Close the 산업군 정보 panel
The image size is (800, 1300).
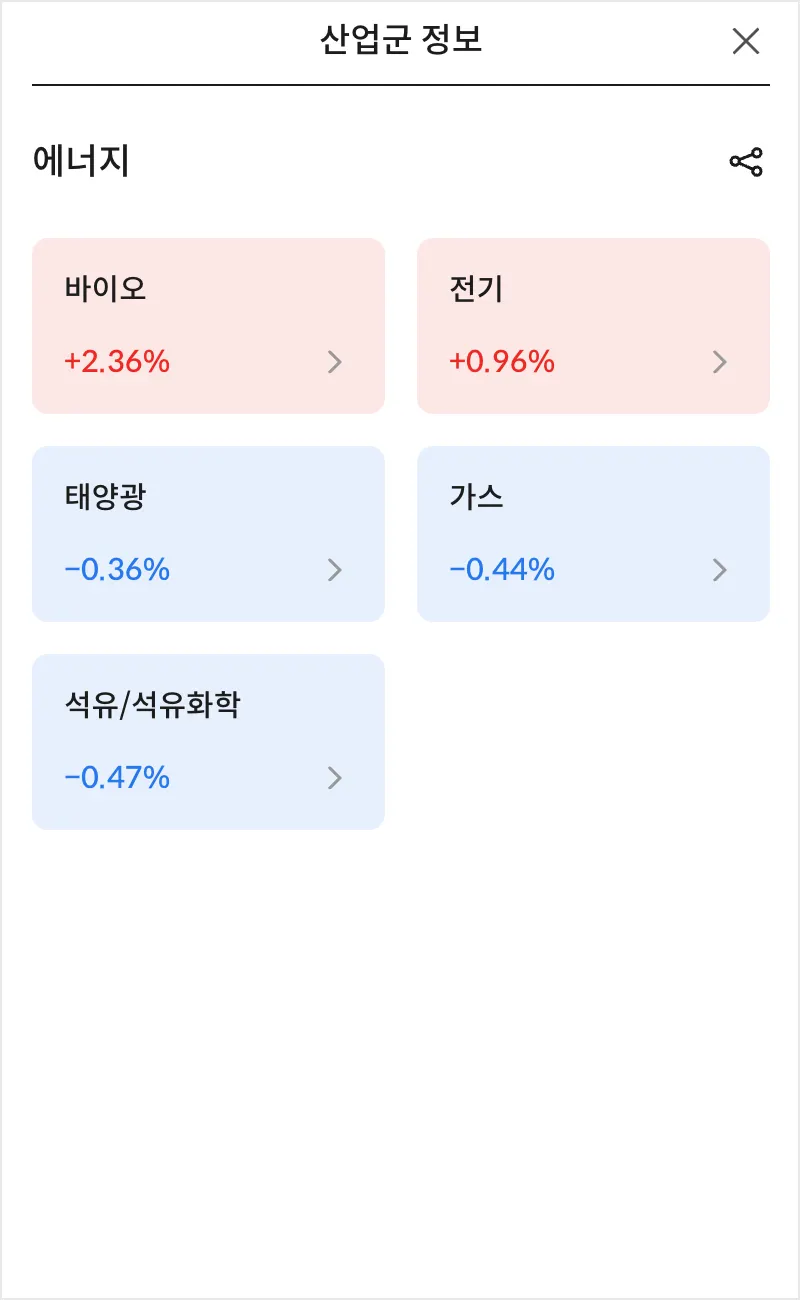(746, 41)
